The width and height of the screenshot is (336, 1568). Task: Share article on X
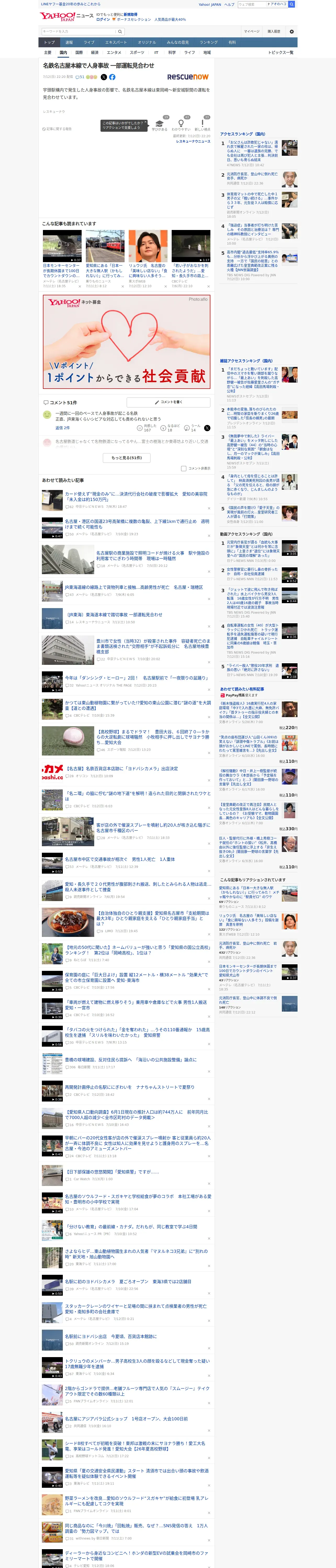point(104,77)
